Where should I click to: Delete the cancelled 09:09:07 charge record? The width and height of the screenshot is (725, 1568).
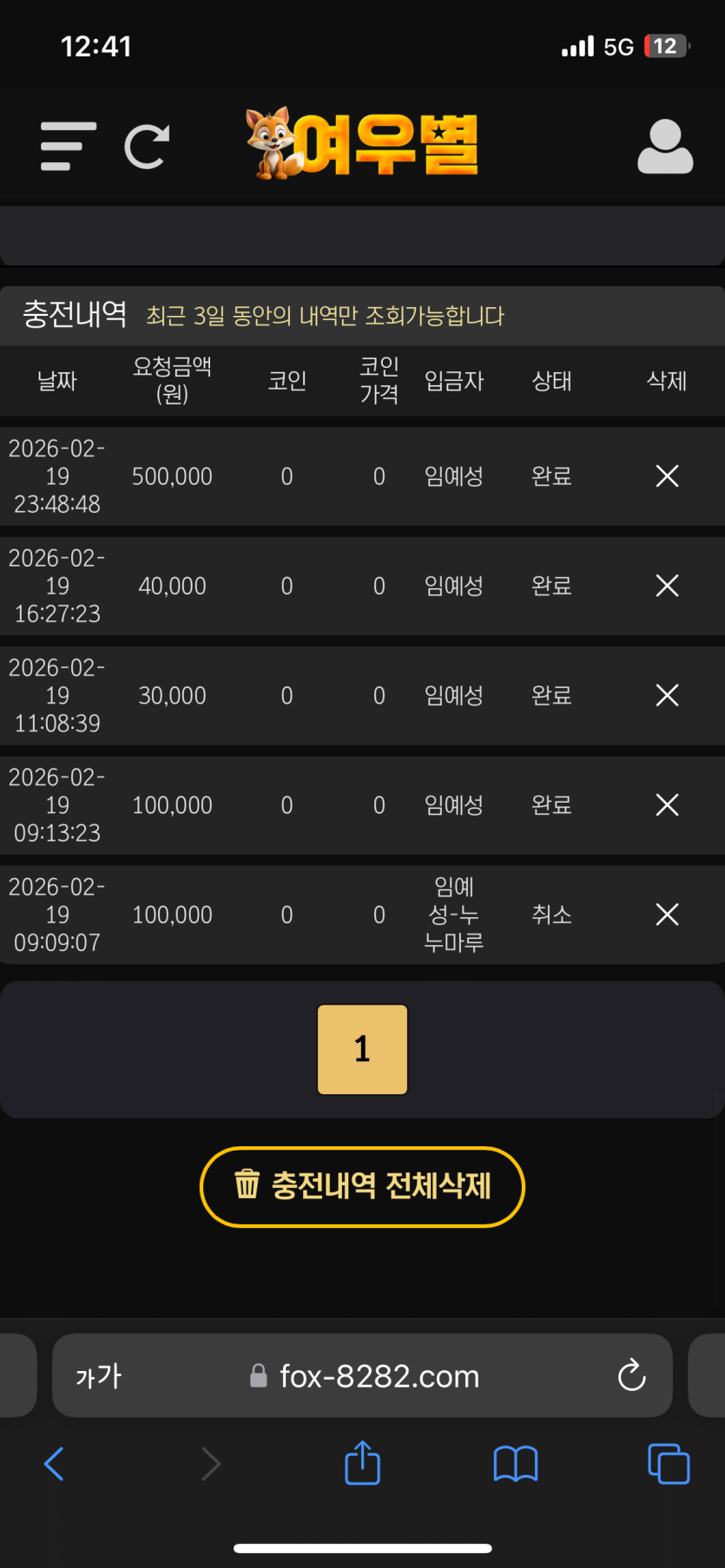click(x=667, y=914)
